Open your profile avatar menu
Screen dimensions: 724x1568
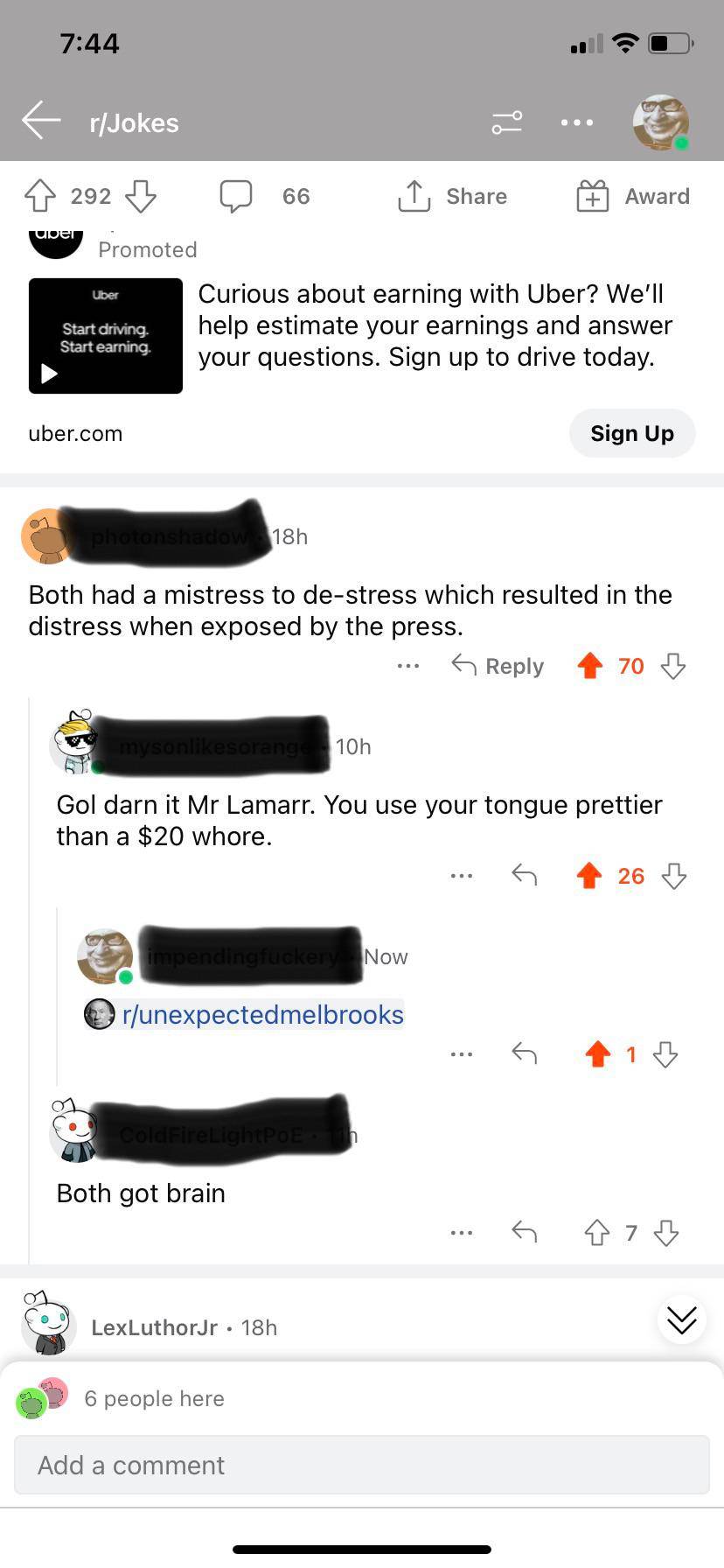pos(660,122)
